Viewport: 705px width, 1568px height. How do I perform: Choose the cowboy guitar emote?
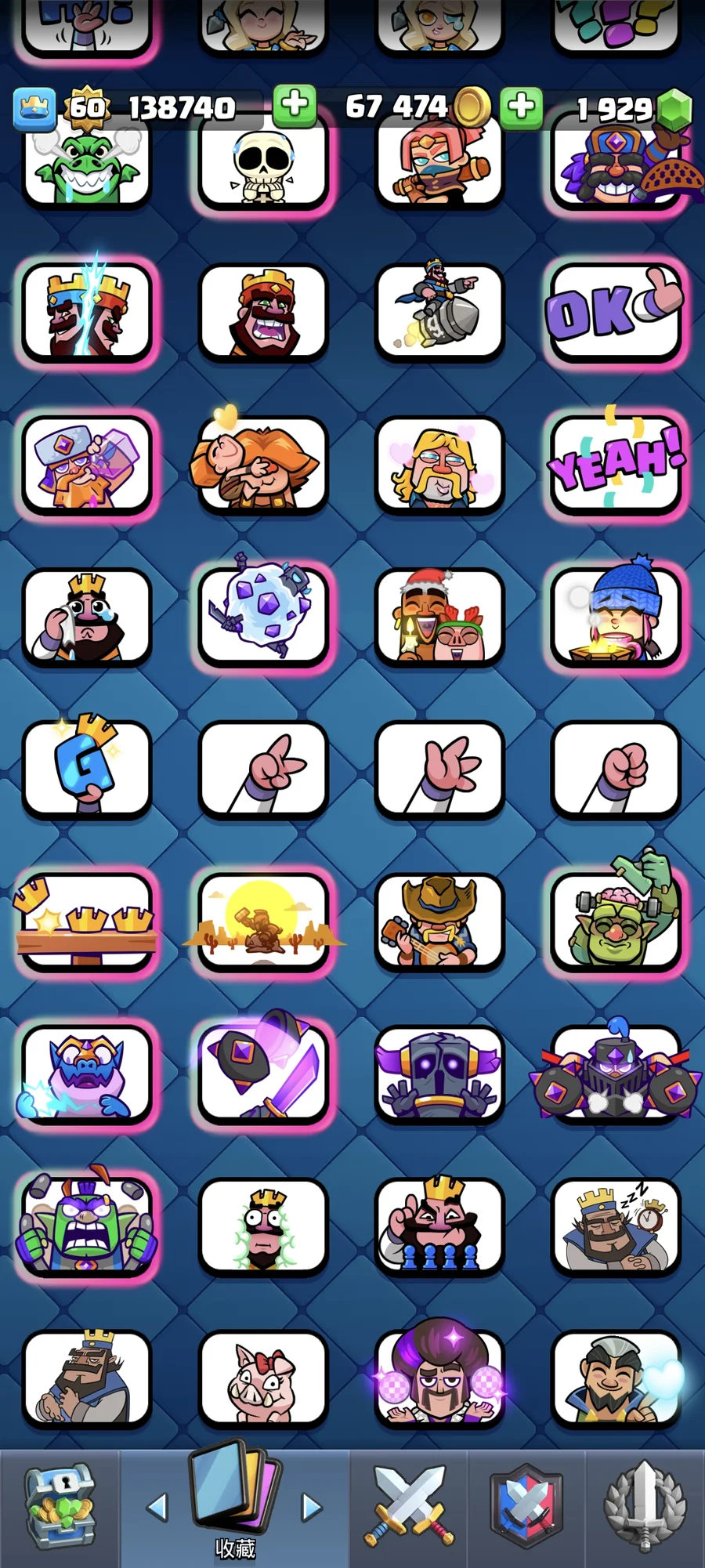point(439,922)
